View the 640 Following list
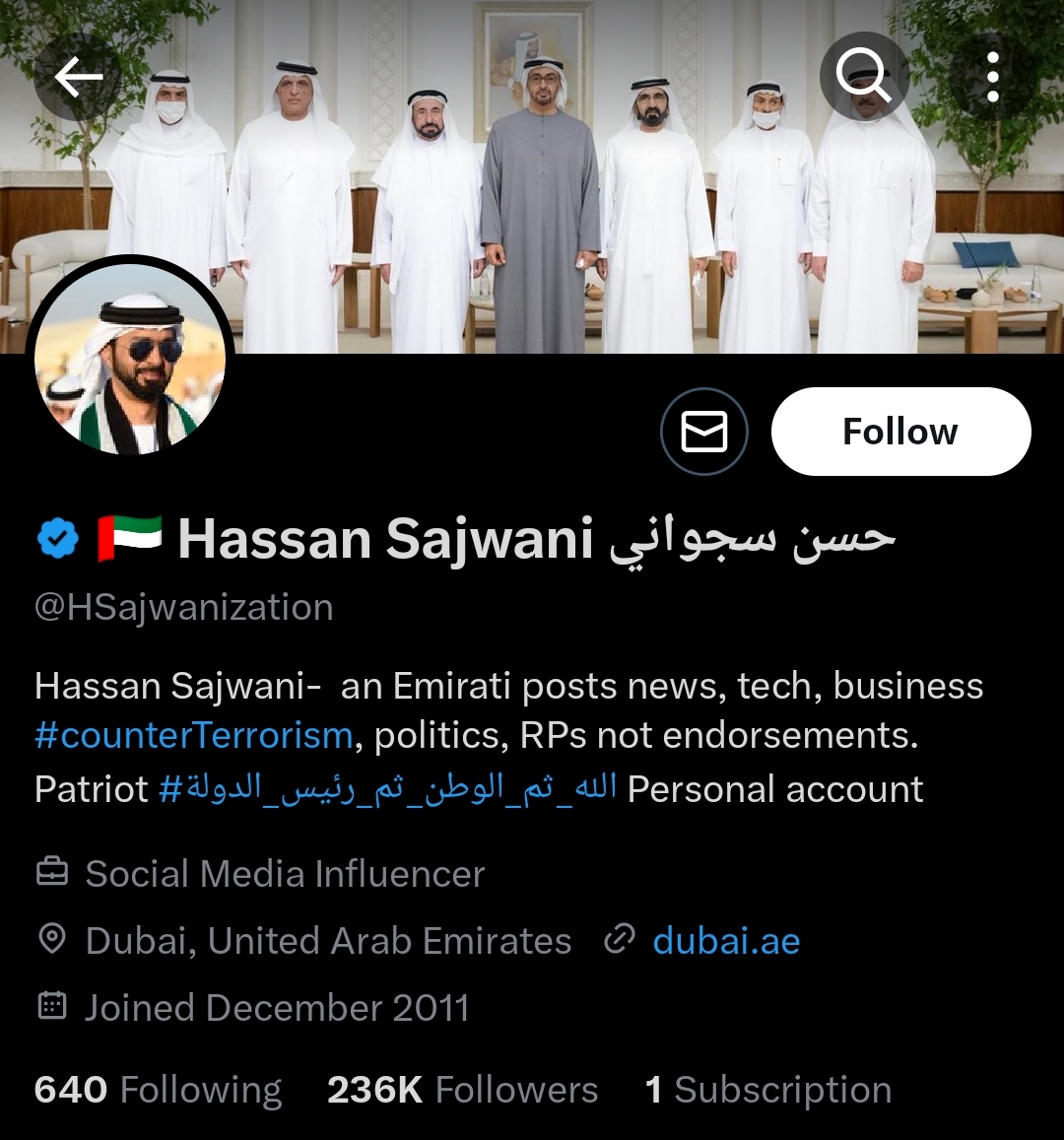 click(x=158, y=1090)
